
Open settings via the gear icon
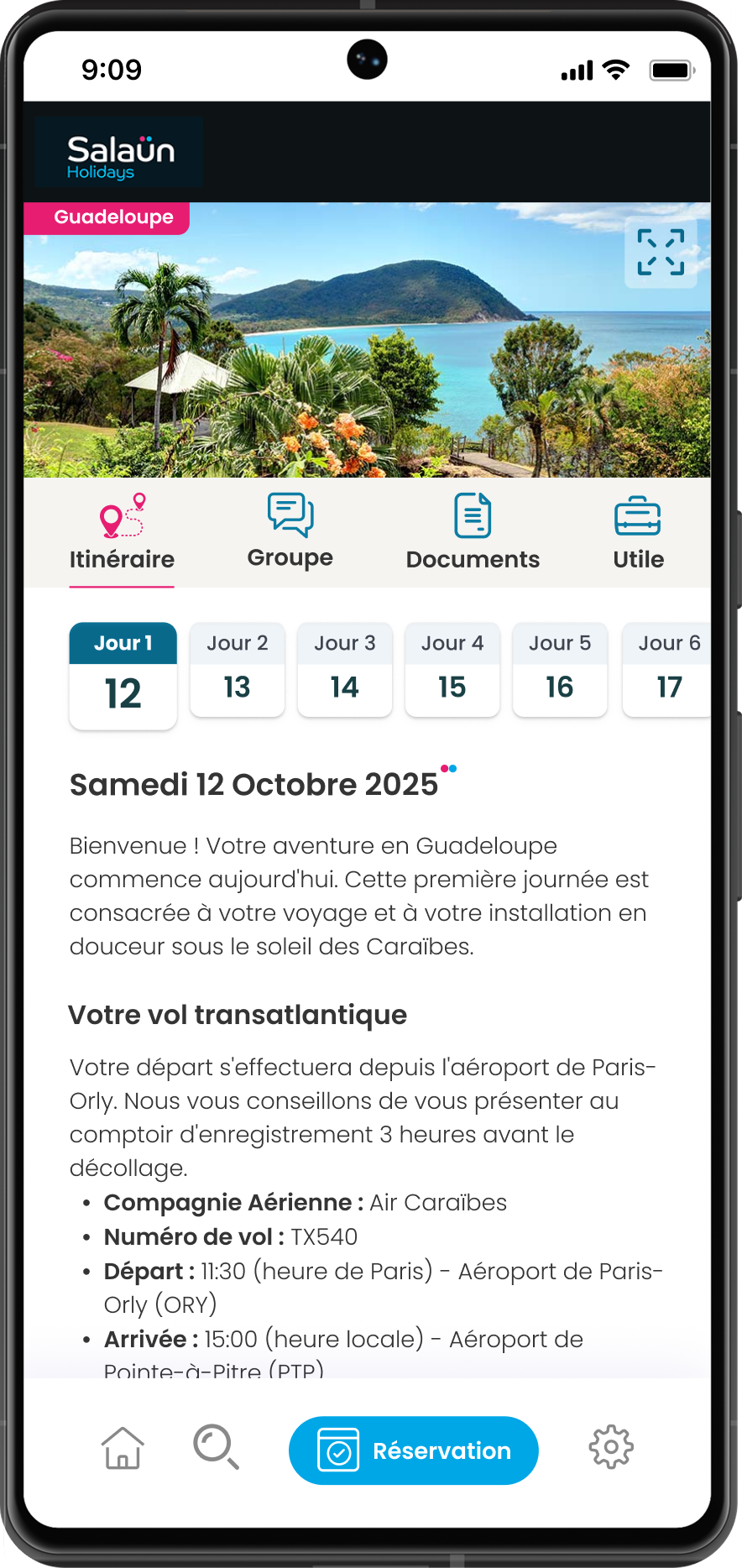pos(611,1447)
